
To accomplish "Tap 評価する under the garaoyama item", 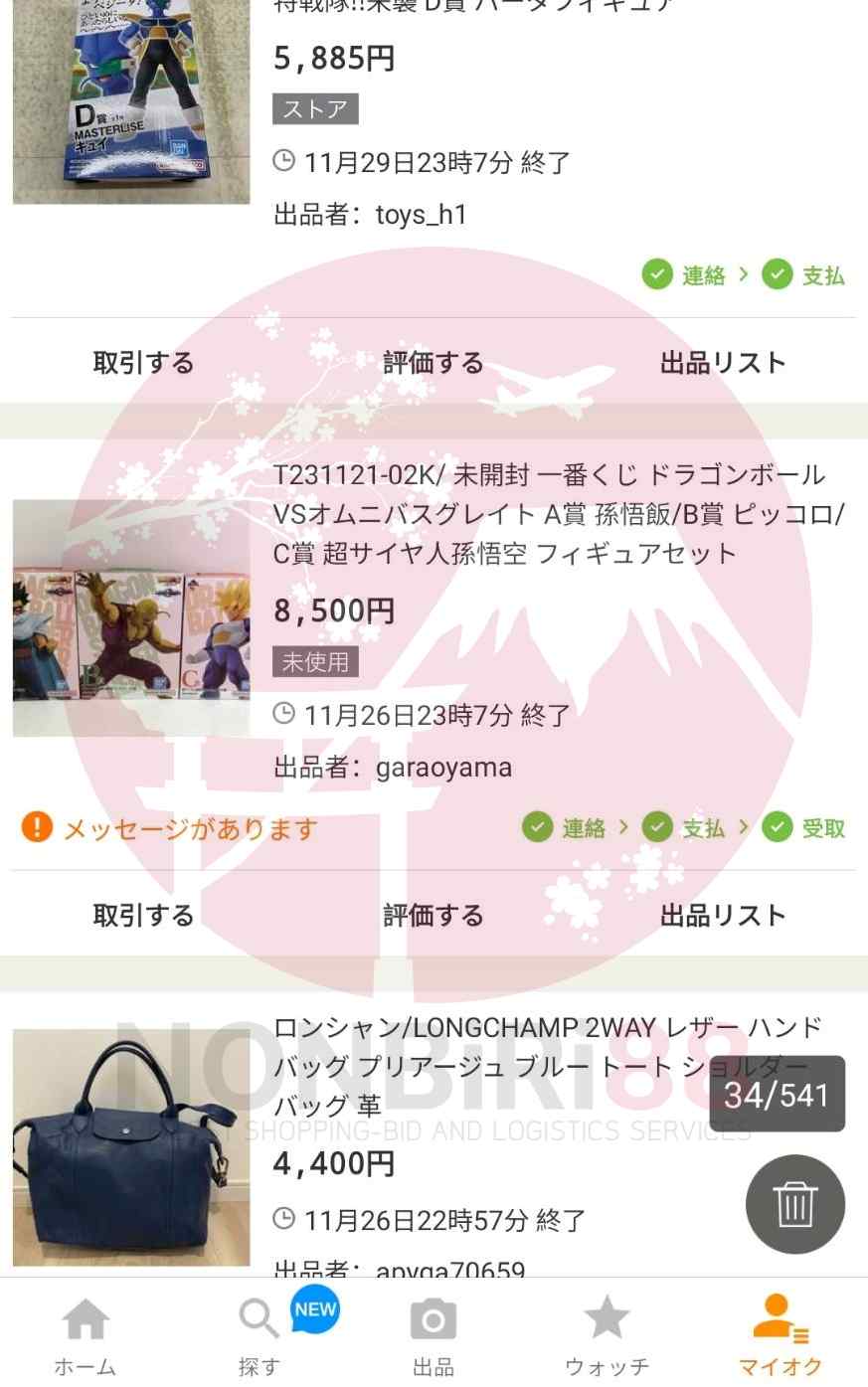I will pyautogui.click(x=434, y=915).
